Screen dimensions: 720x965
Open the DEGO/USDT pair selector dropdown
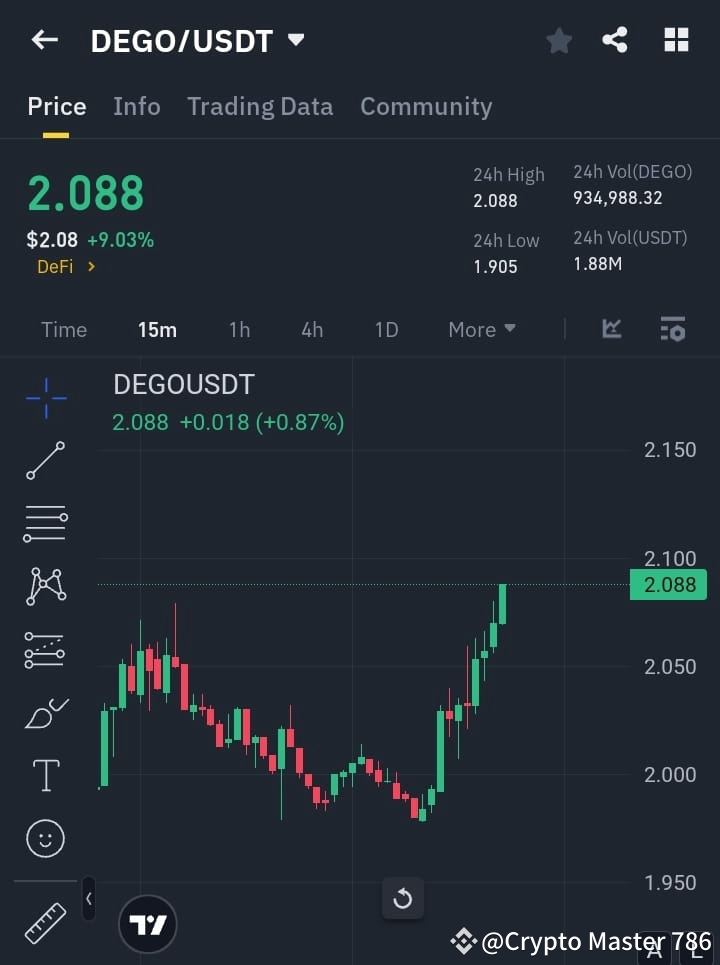pos(295,40)
